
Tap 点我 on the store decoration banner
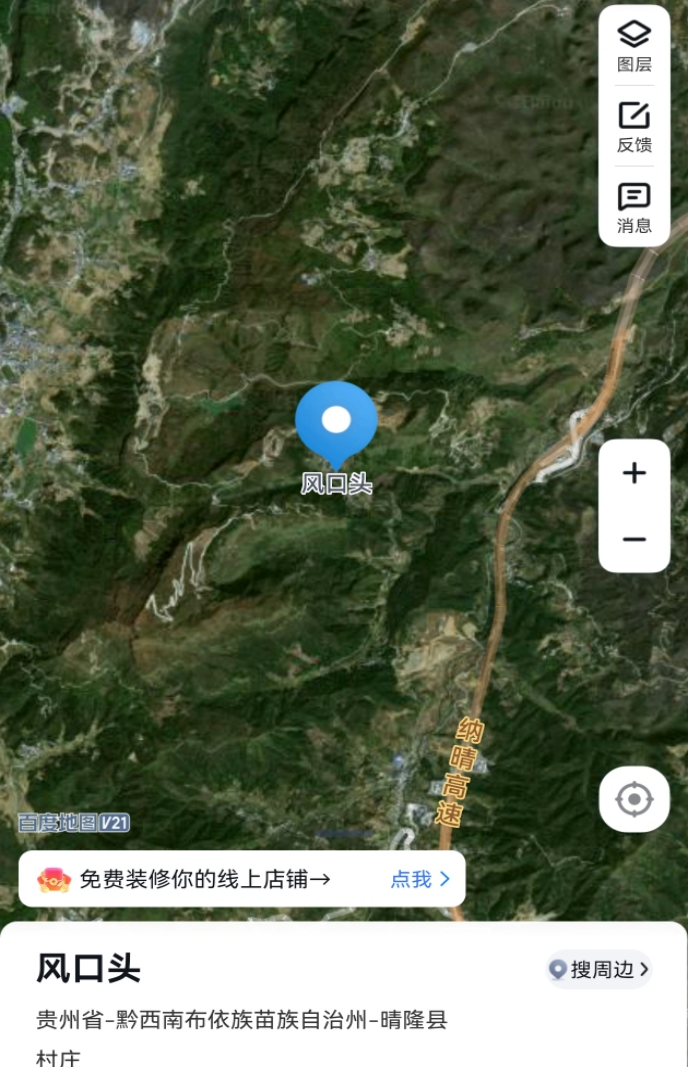click(420, 879)
